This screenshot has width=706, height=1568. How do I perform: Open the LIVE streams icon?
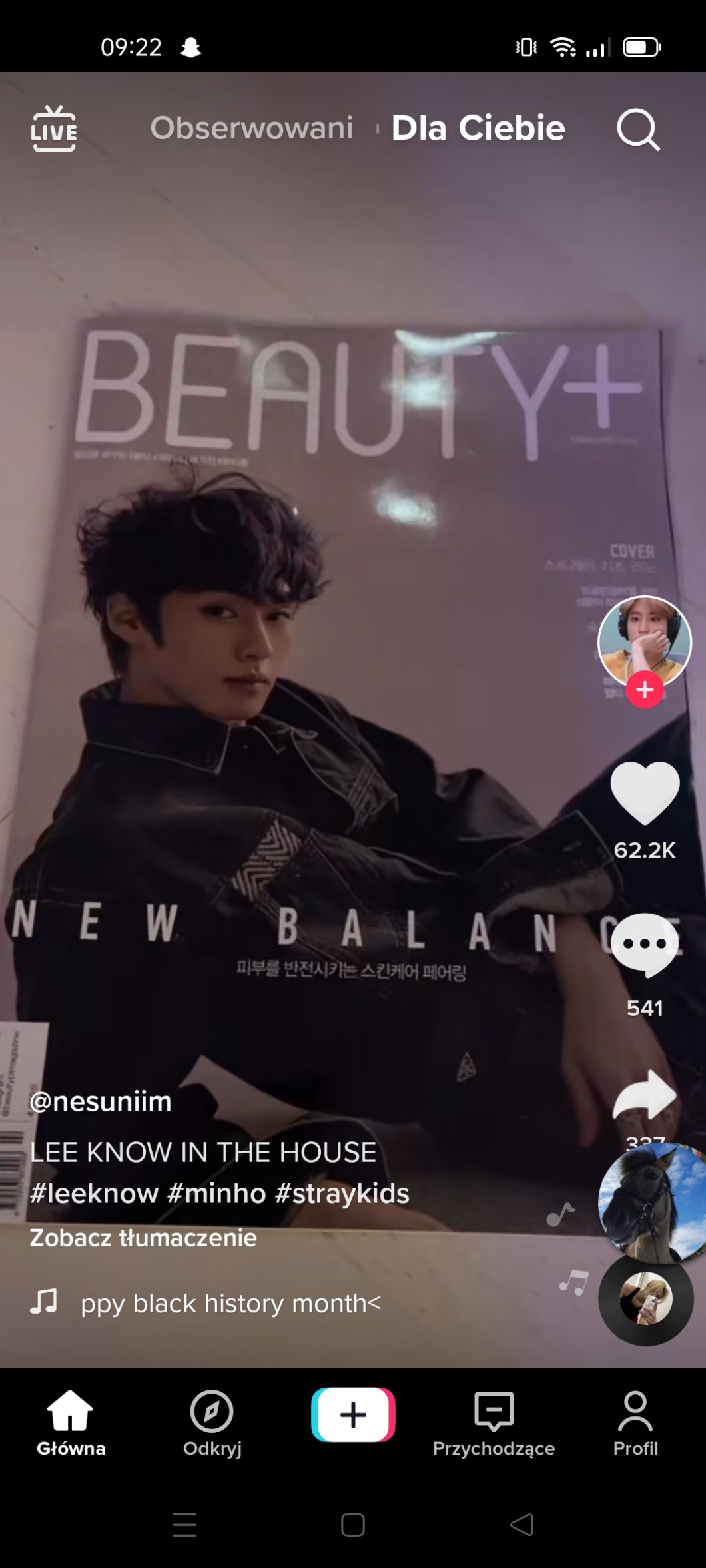coord(54,129)
